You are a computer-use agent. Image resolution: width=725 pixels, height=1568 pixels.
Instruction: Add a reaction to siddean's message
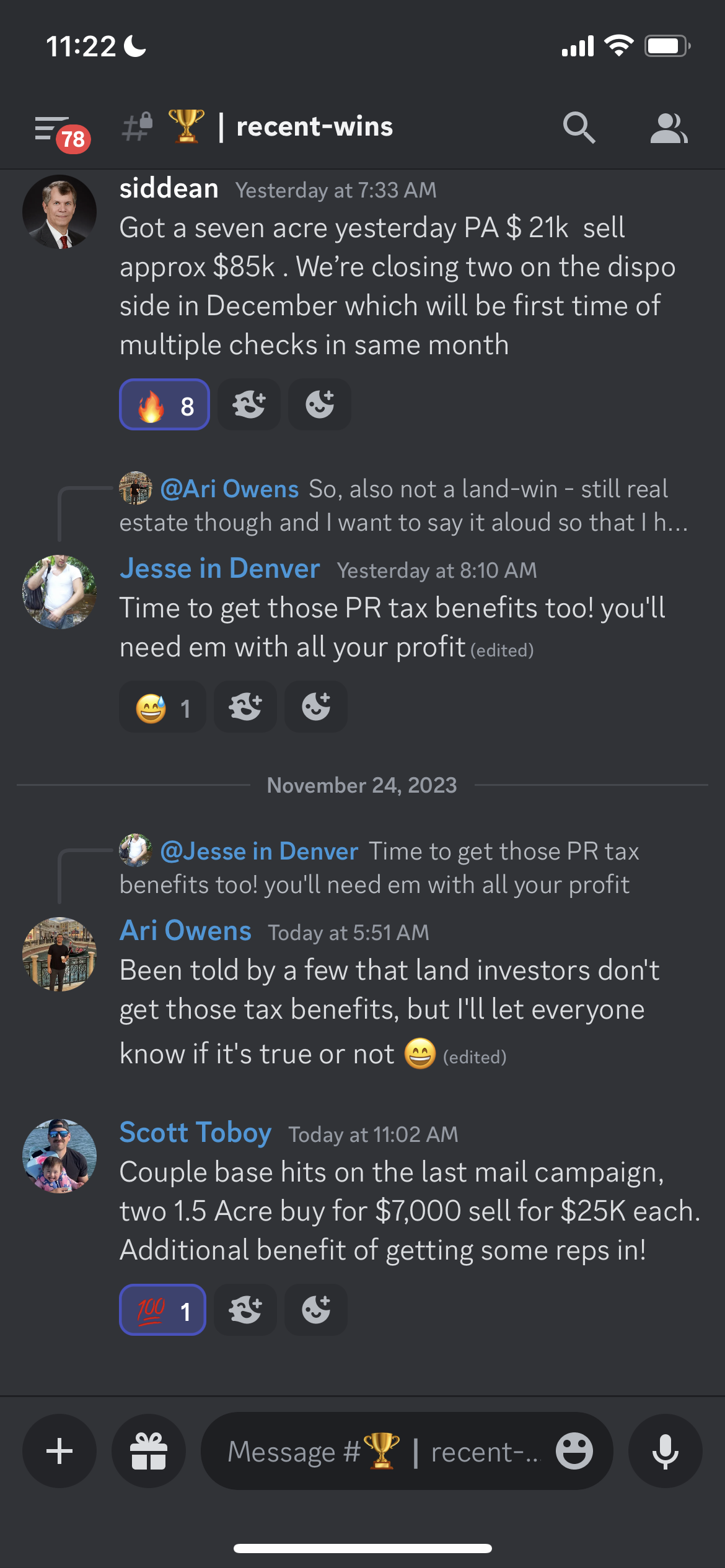320,405
